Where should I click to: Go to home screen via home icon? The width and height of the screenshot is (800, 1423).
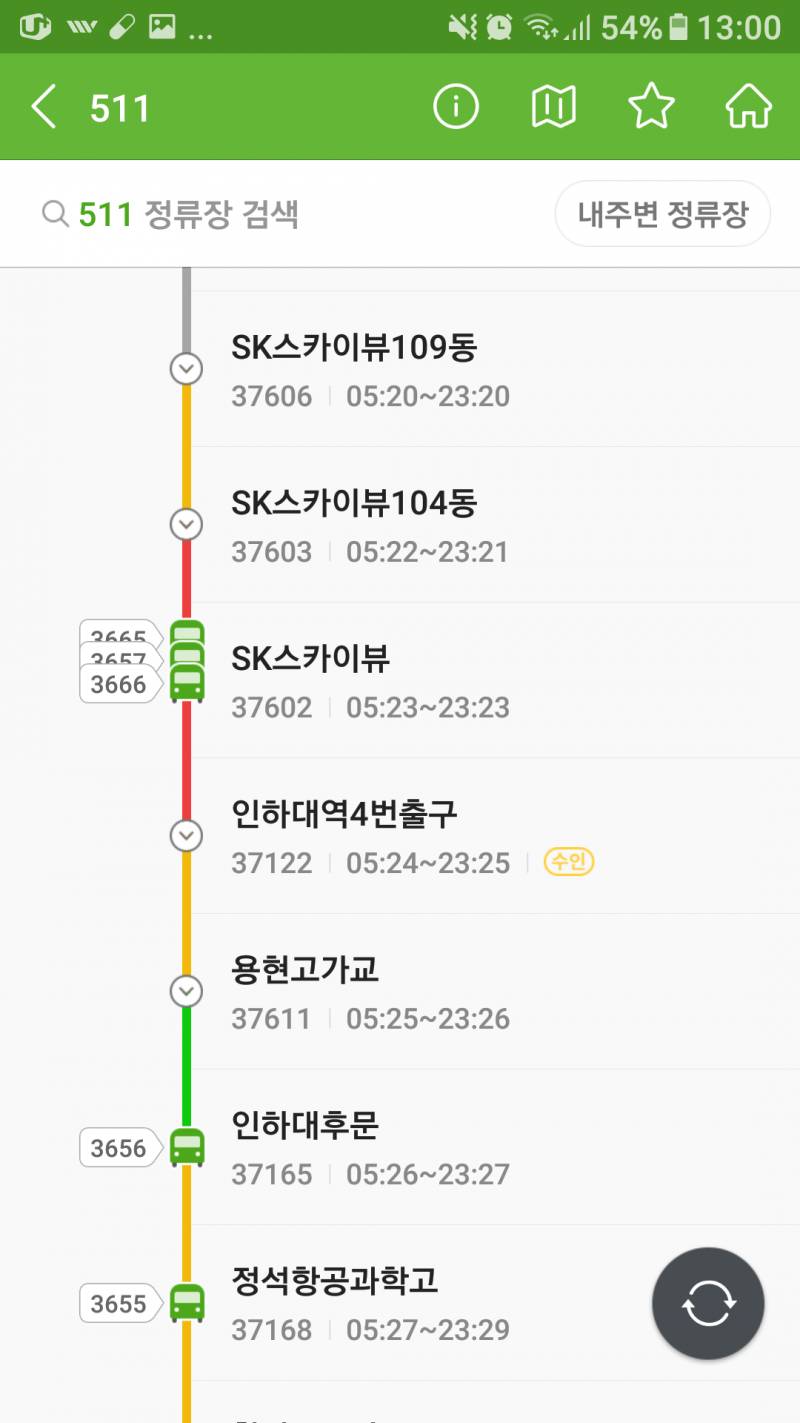coord(748,105)
